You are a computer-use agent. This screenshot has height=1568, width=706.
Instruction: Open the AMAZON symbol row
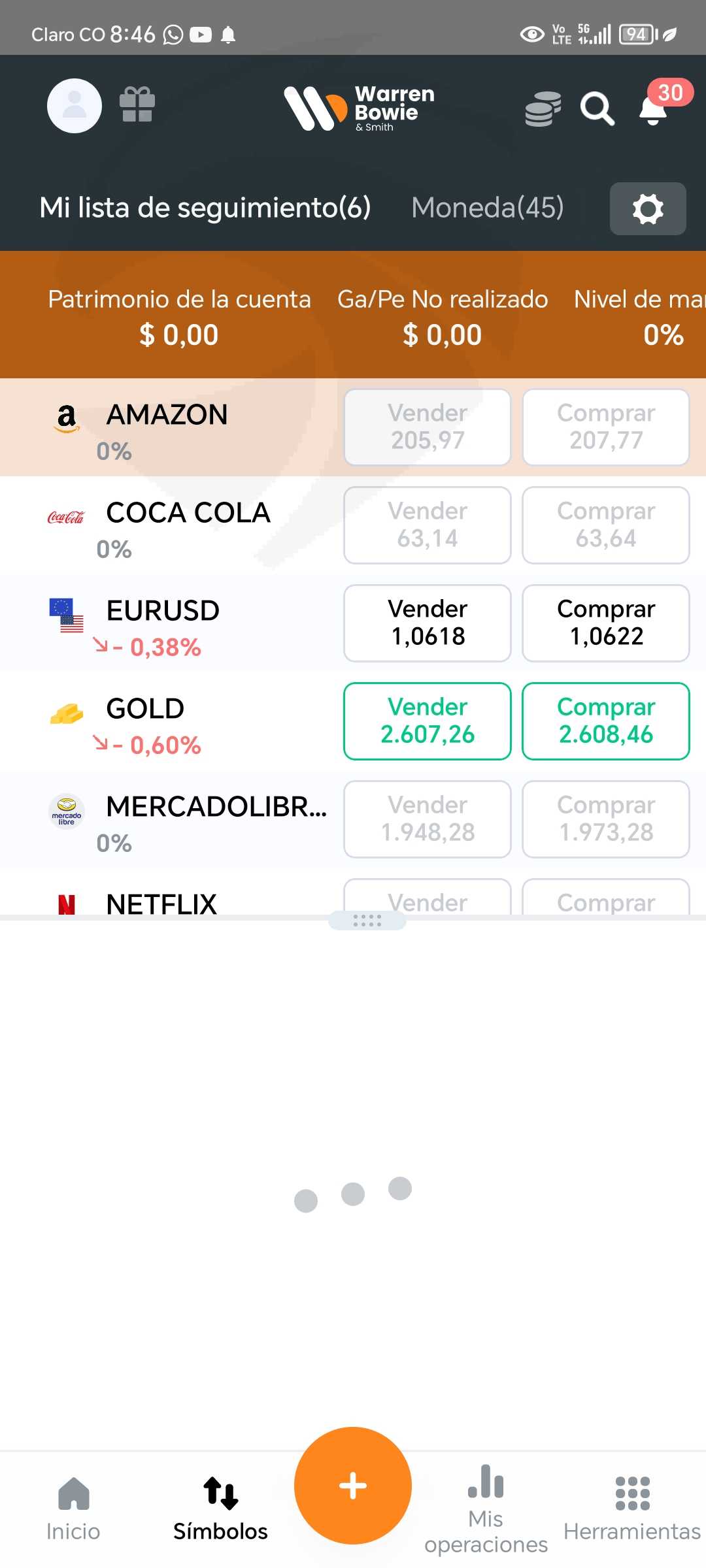(x=167, y=427)
